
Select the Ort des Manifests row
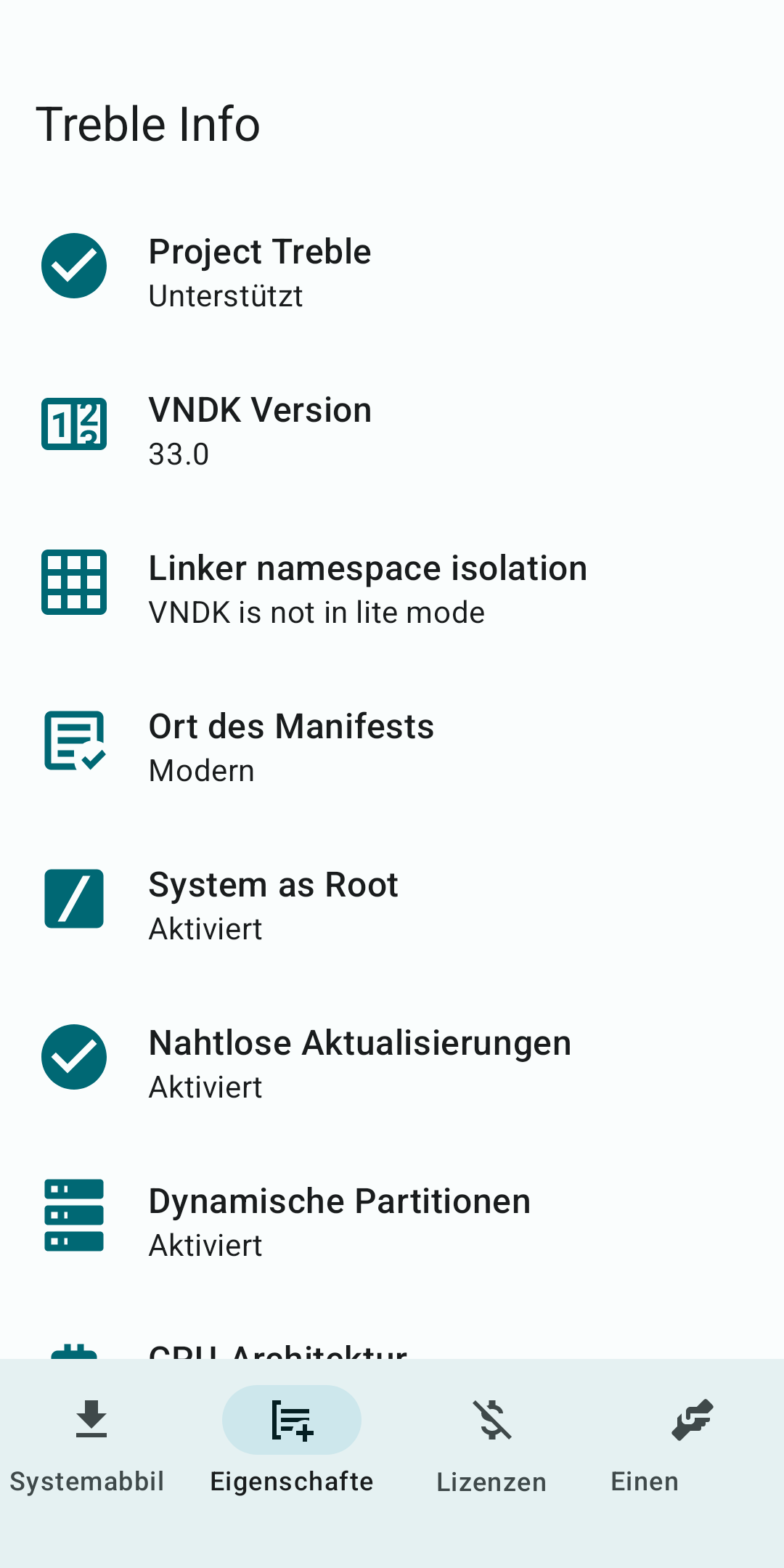coord(392,747)
